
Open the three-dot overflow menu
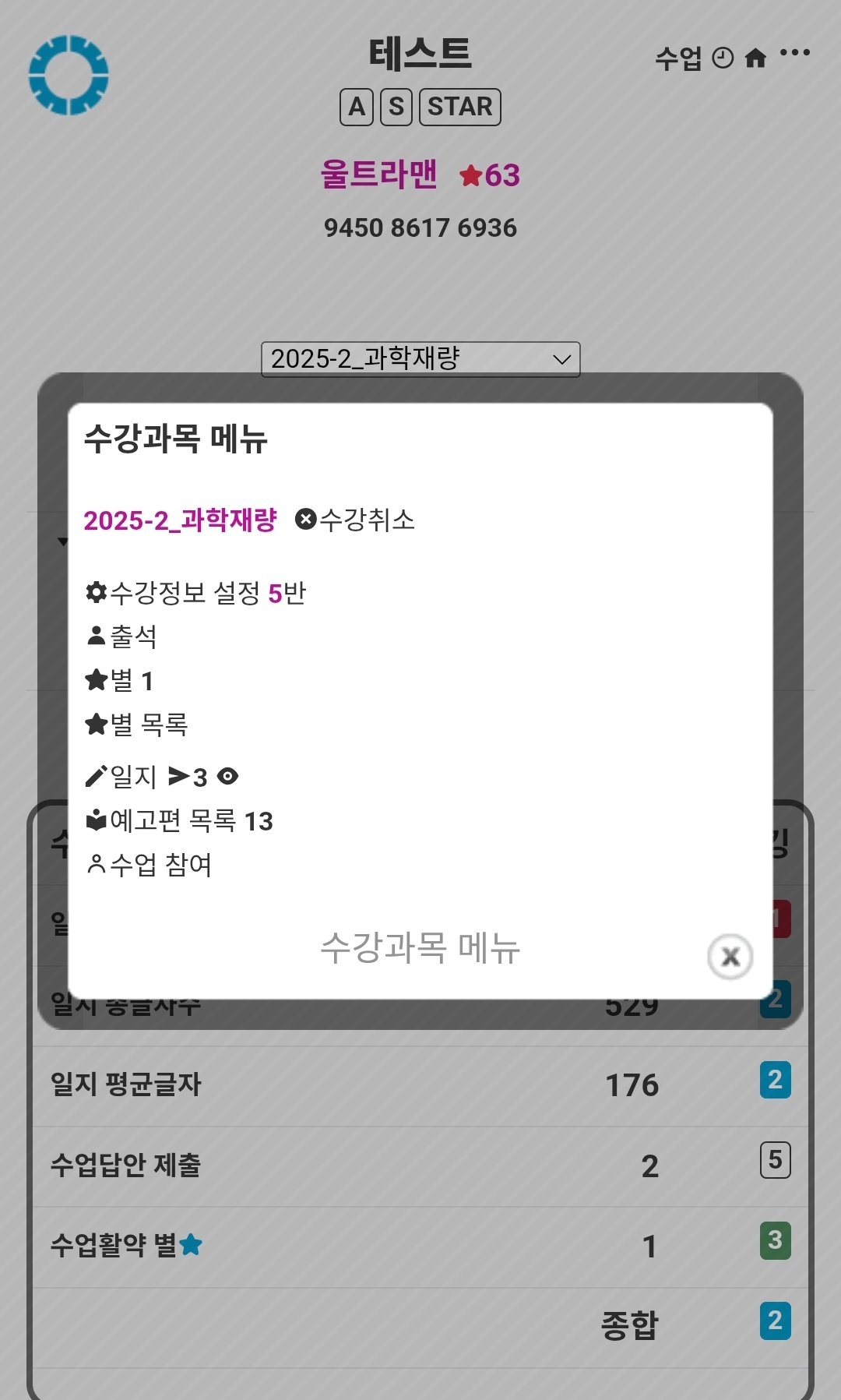794,53
